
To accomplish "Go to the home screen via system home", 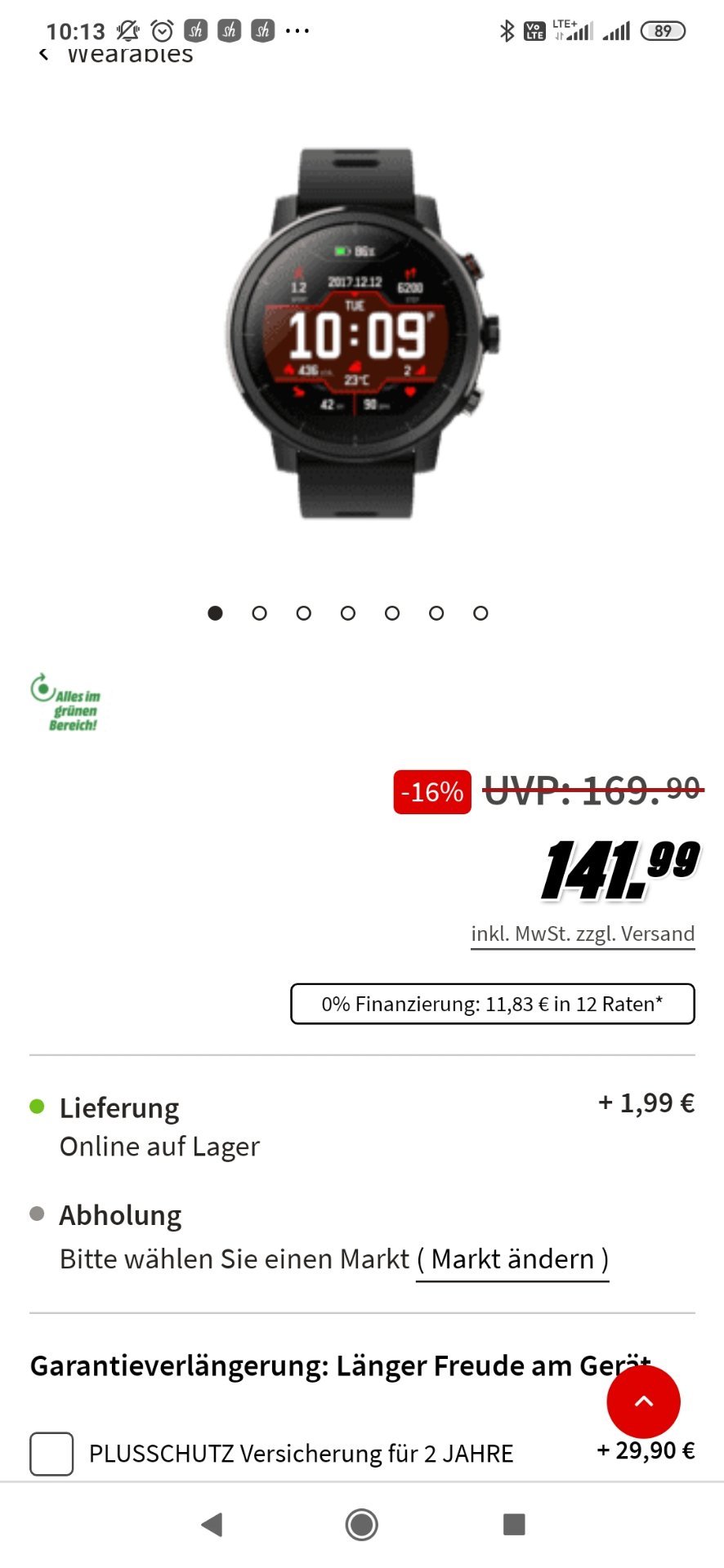I will [361, 1524].
